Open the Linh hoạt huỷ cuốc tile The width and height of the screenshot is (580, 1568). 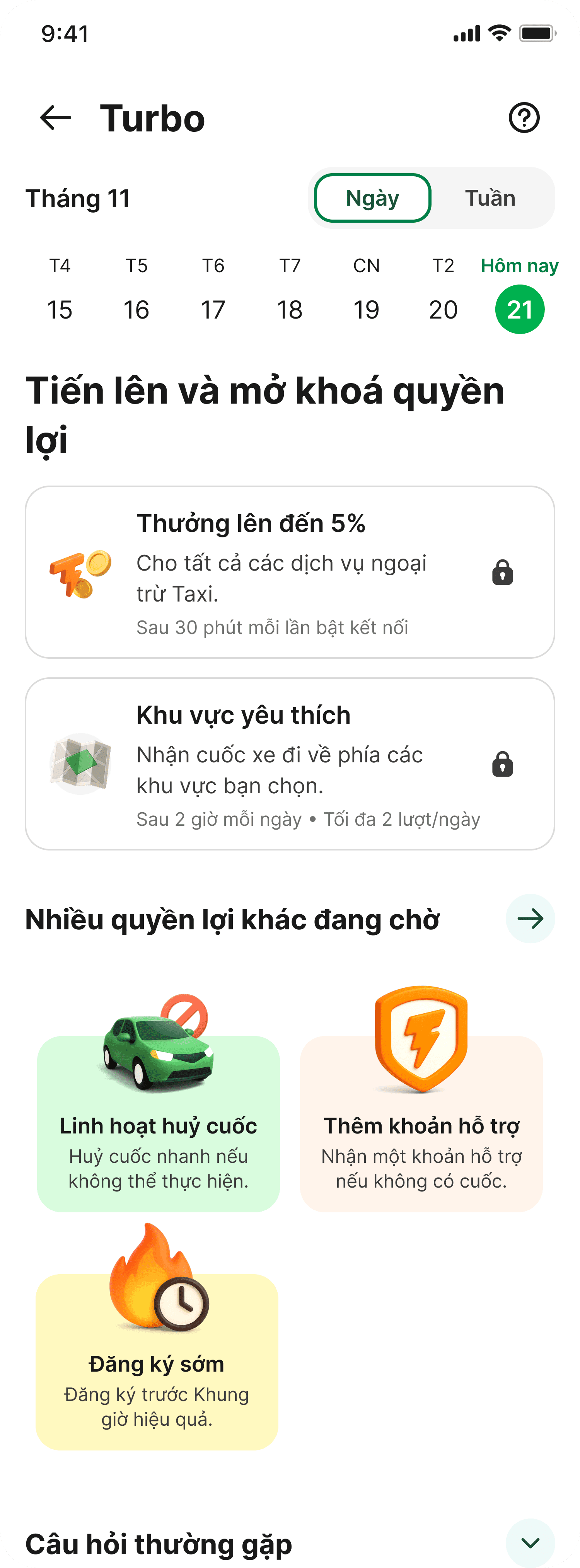[158, 1123]
